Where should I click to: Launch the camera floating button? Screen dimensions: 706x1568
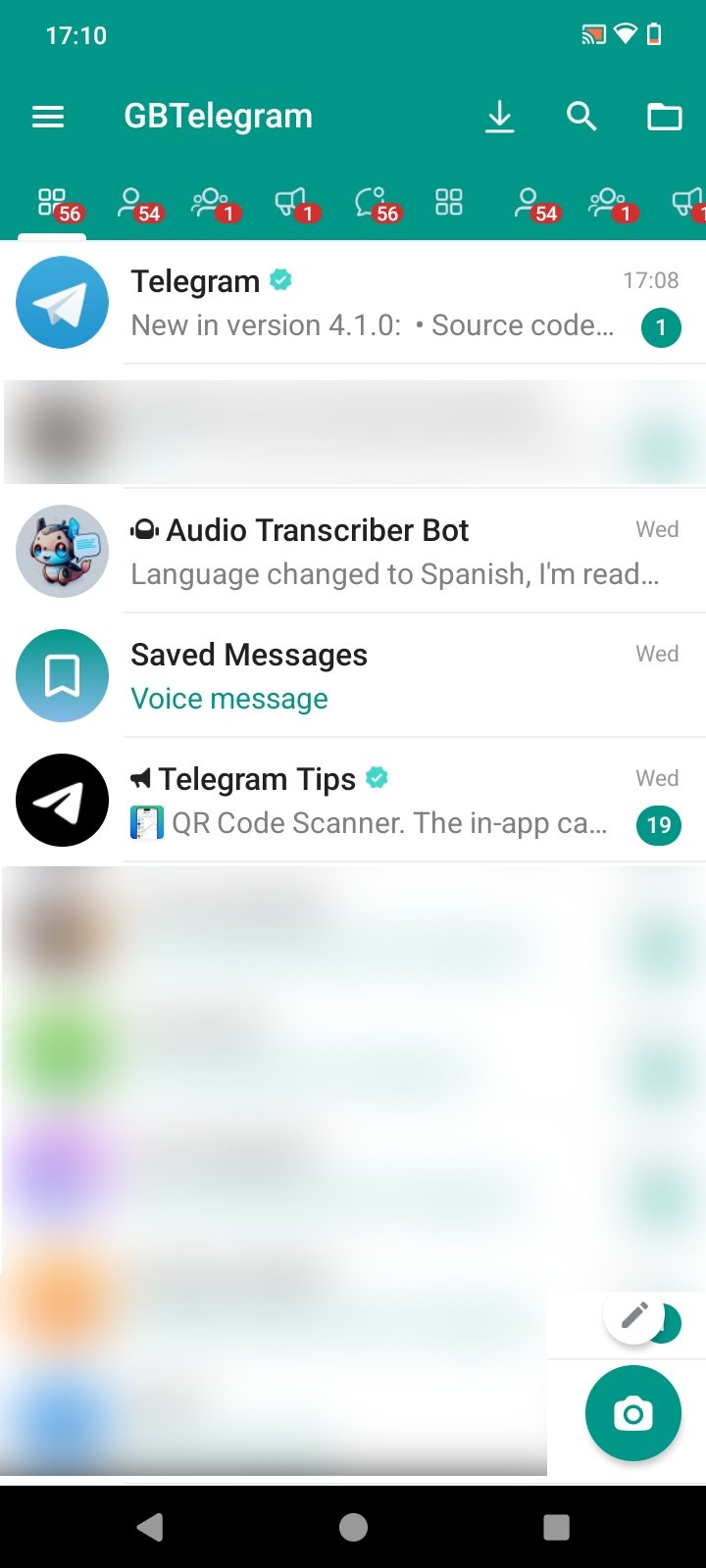[x=633, y=1413]
